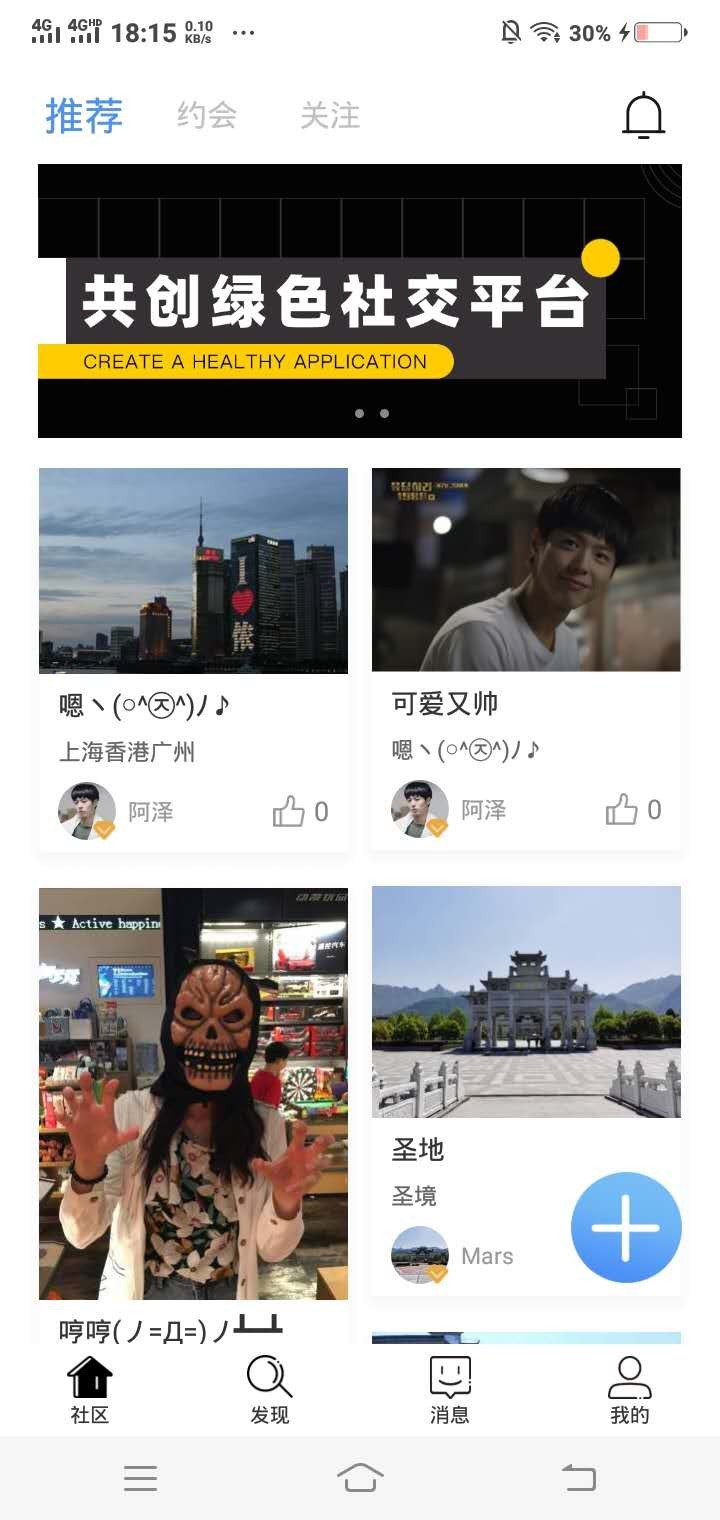720x1520 pixels.
Task: View Mars's profile avatar
Action: pos(420,1255)
